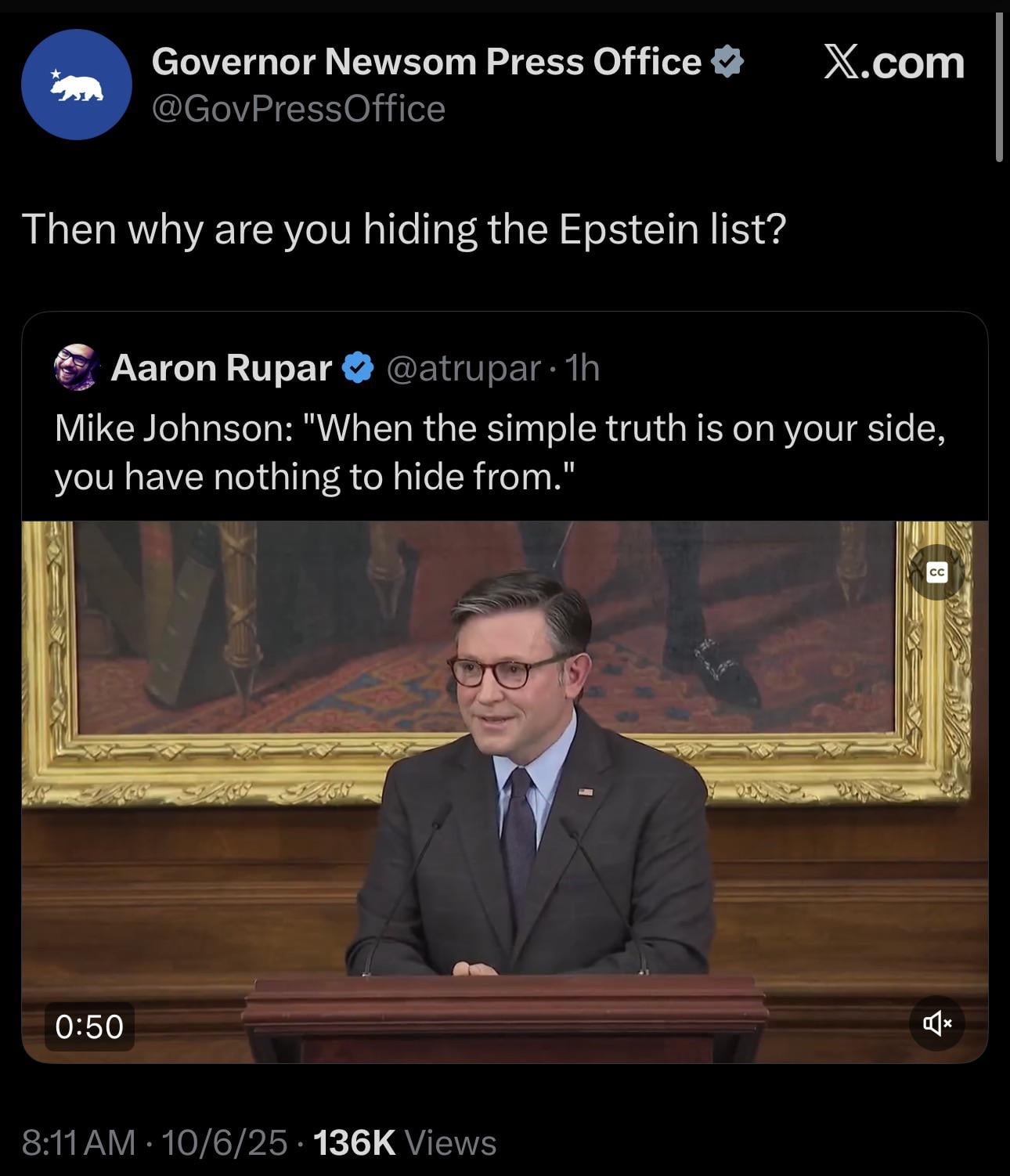Unmute the video sound

pyautogui.click(x=936, y=1023)
